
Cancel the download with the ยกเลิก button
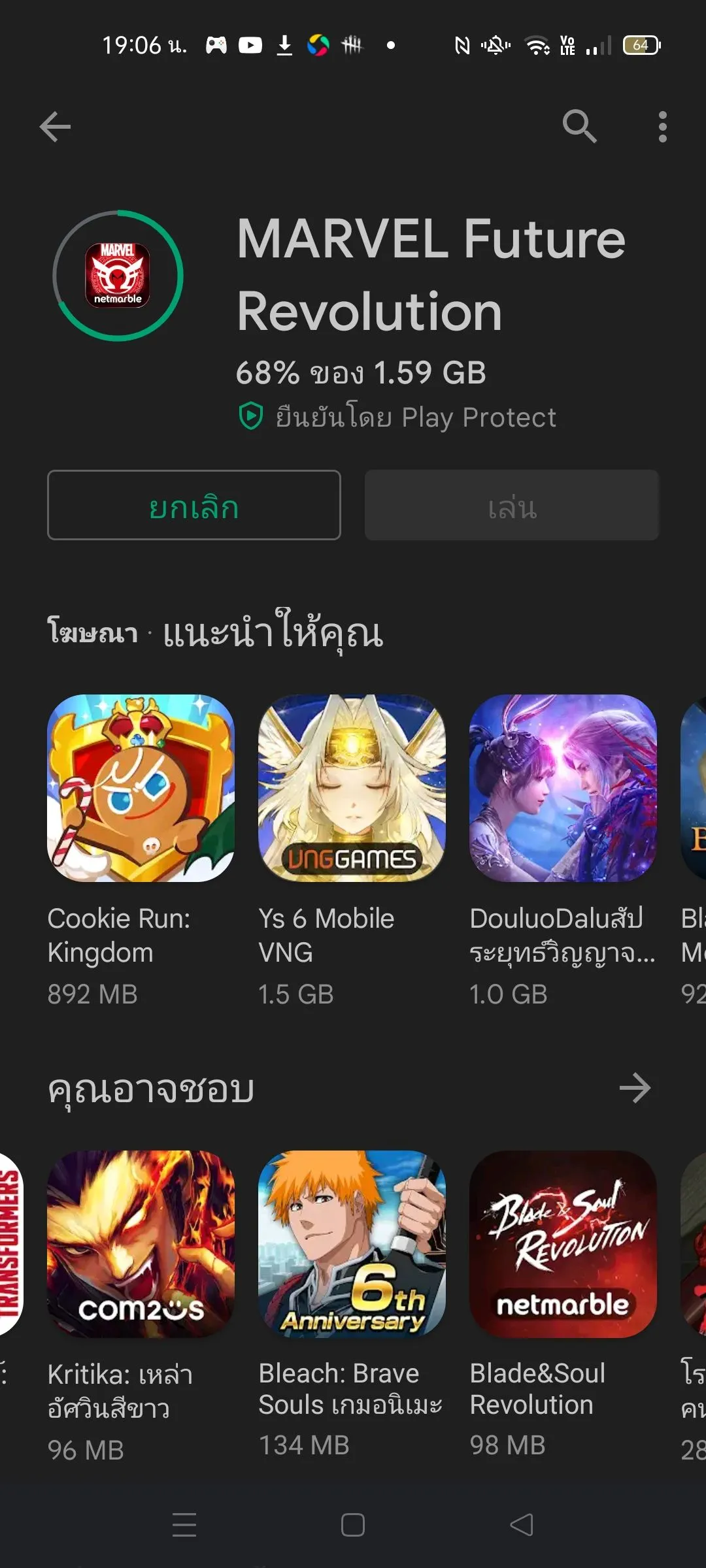click(x=194, y=506)
